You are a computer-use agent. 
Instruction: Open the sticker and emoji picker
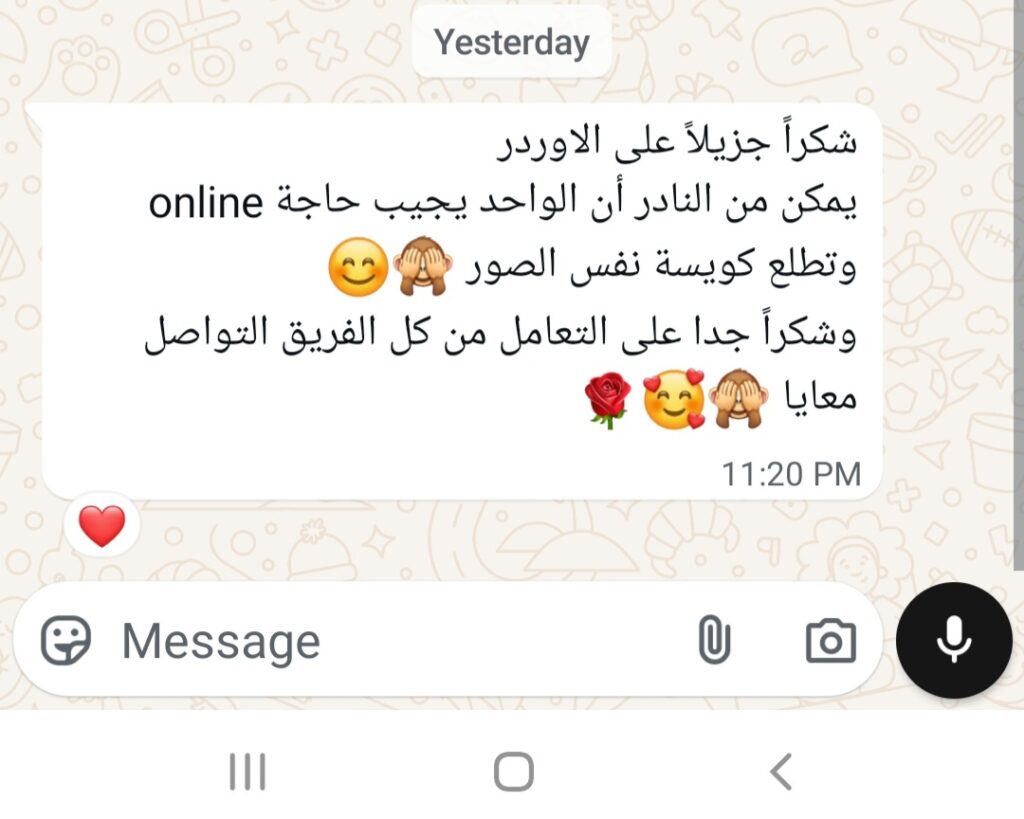click(x=66, y=641)
